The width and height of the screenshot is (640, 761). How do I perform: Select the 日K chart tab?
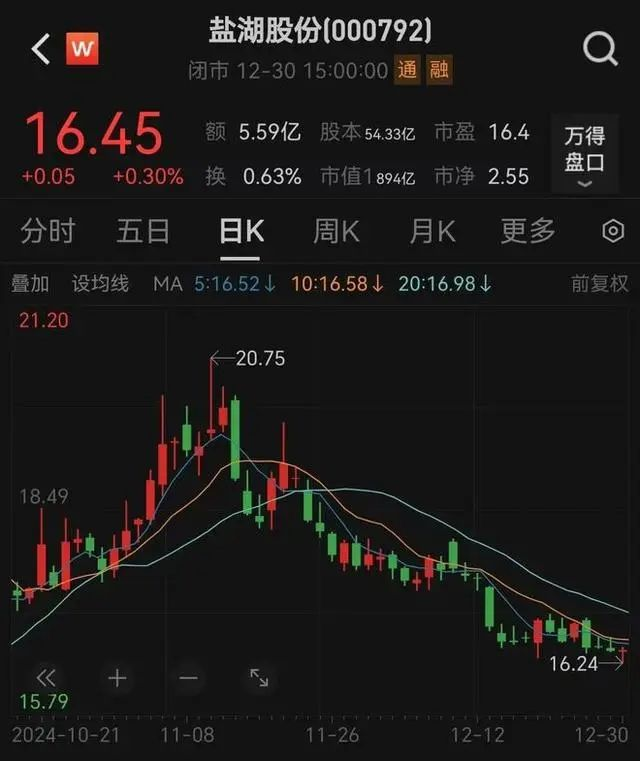point(241,232)
